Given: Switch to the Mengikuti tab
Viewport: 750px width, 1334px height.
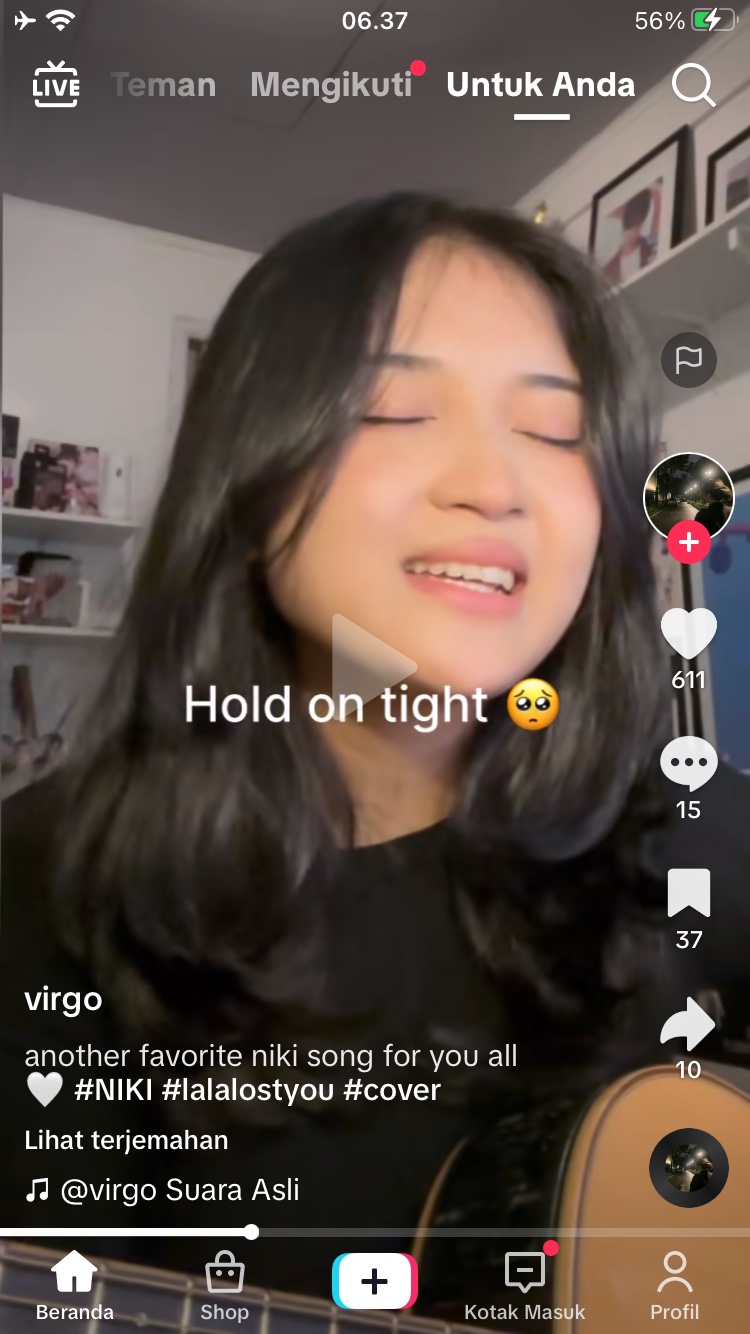Looking at the screenshot, I should point(331,86).
